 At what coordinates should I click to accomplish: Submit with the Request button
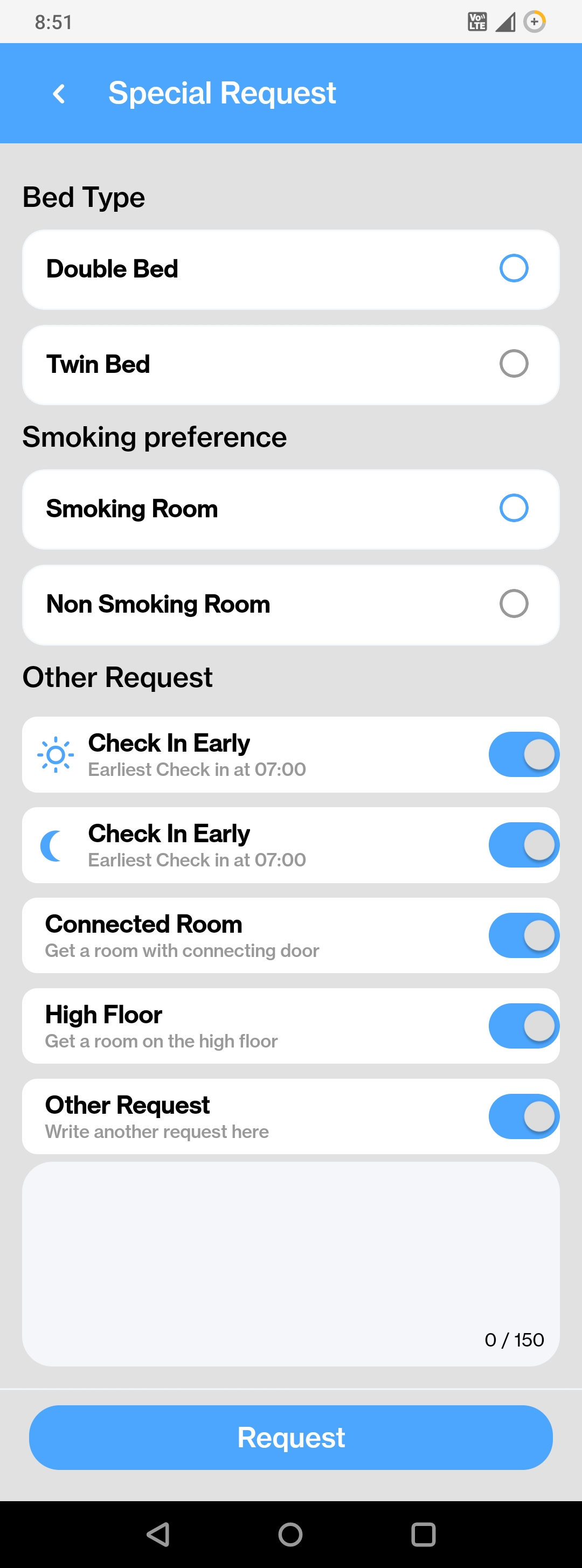tap(291, 1438)
